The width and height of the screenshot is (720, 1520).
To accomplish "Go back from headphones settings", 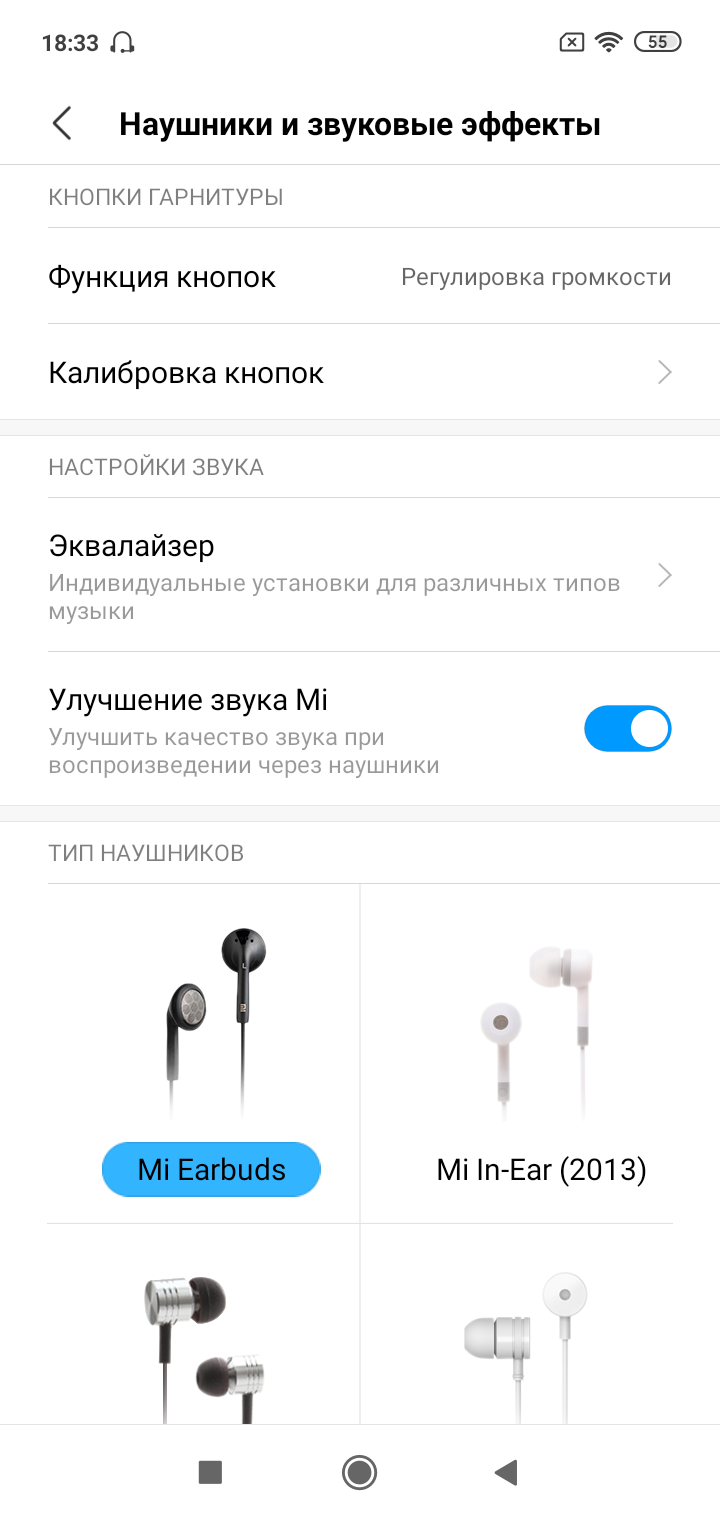I will pyautogui.click(x=62, y=124).
